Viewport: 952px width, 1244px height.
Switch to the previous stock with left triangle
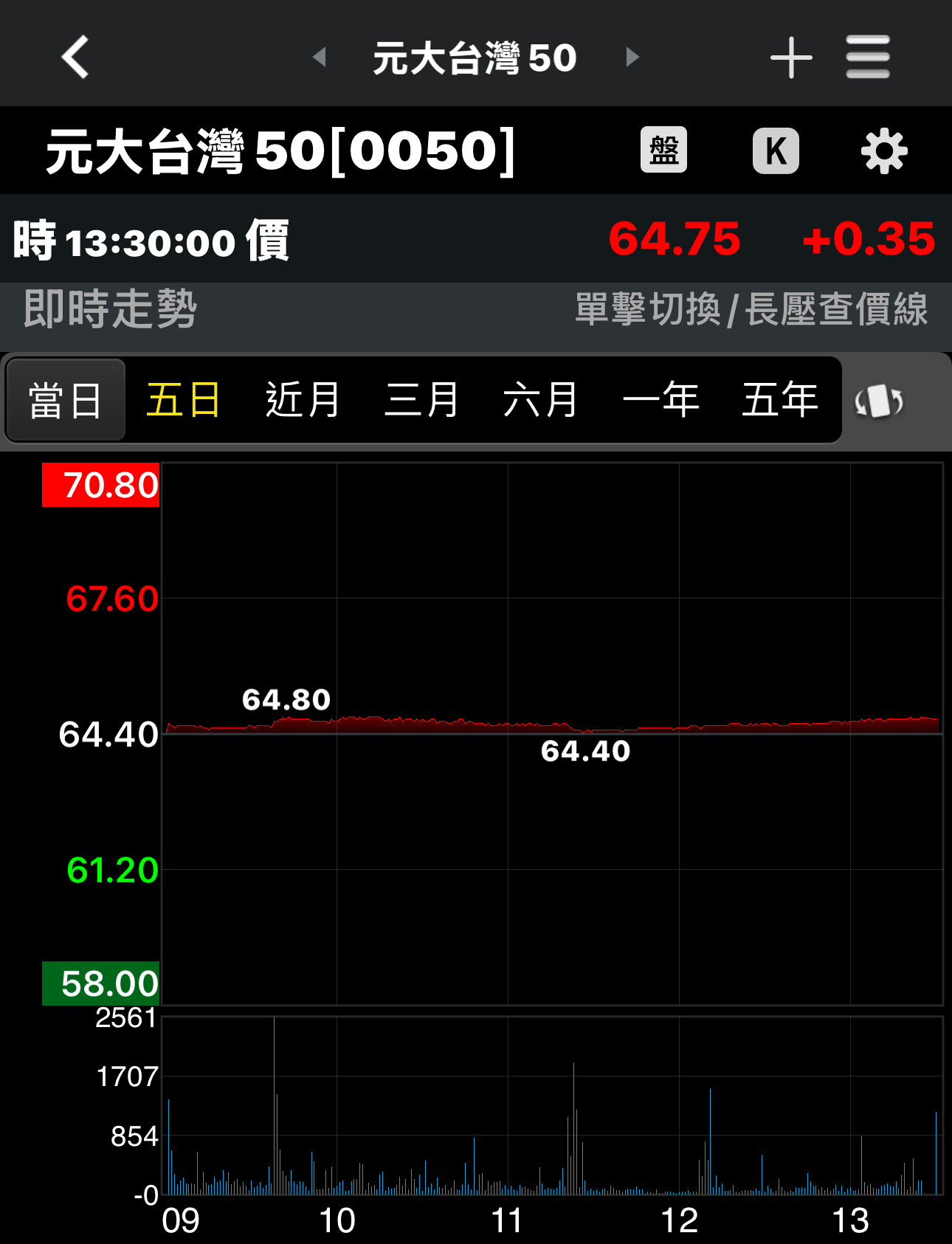point(320,57)
